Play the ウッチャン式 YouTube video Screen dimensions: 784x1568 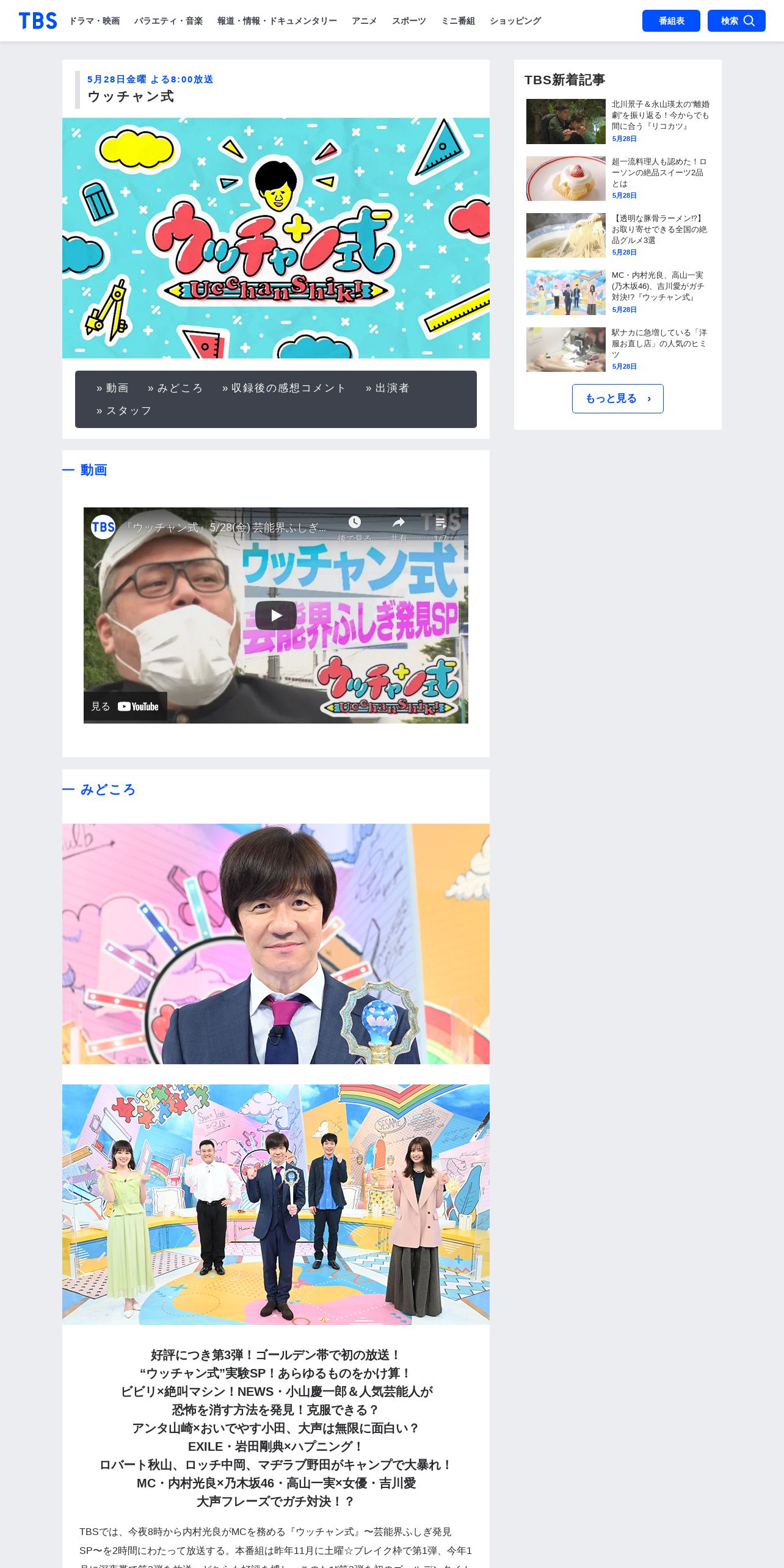point(276,615)
